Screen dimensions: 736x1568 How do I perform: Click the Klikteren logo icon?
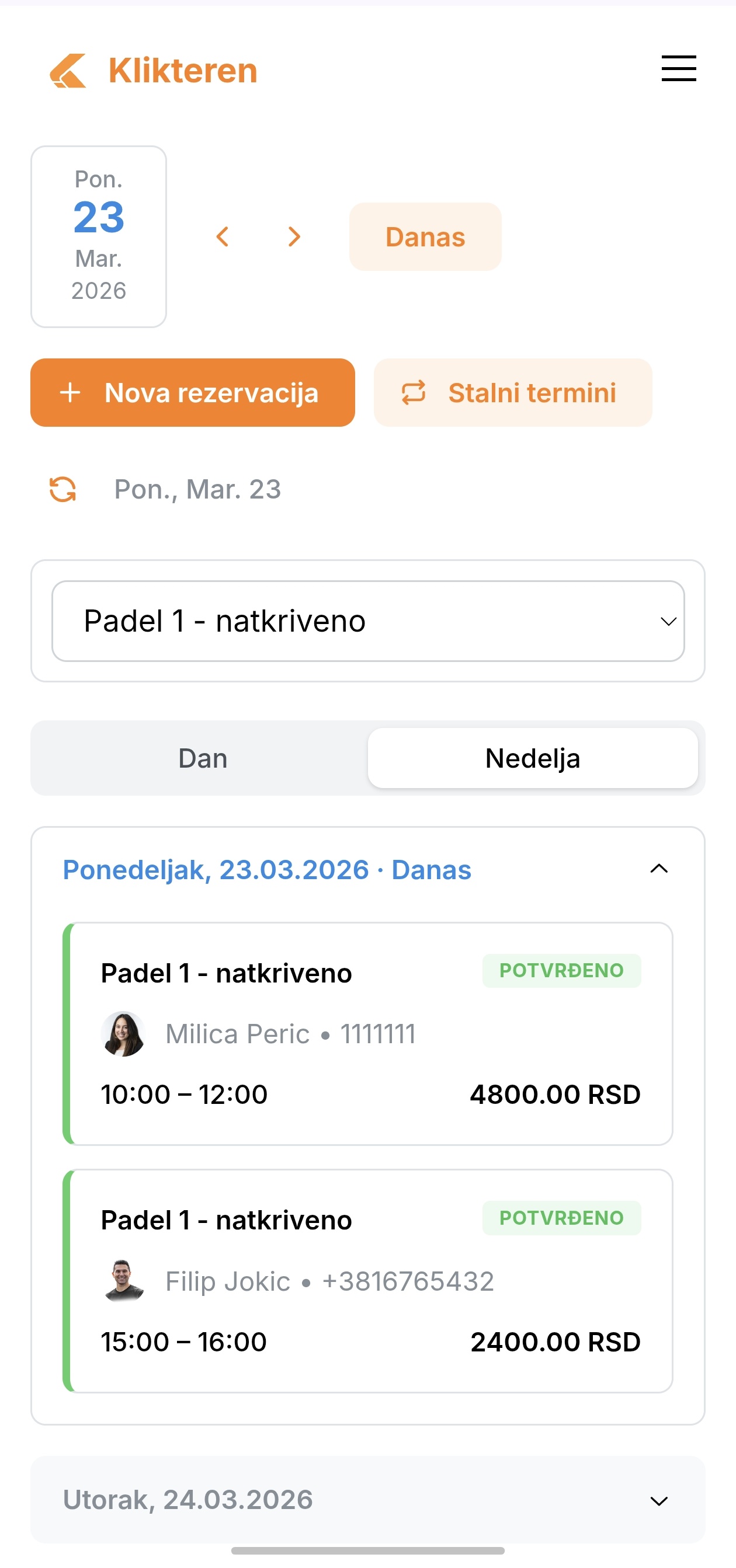pos(67,69)
